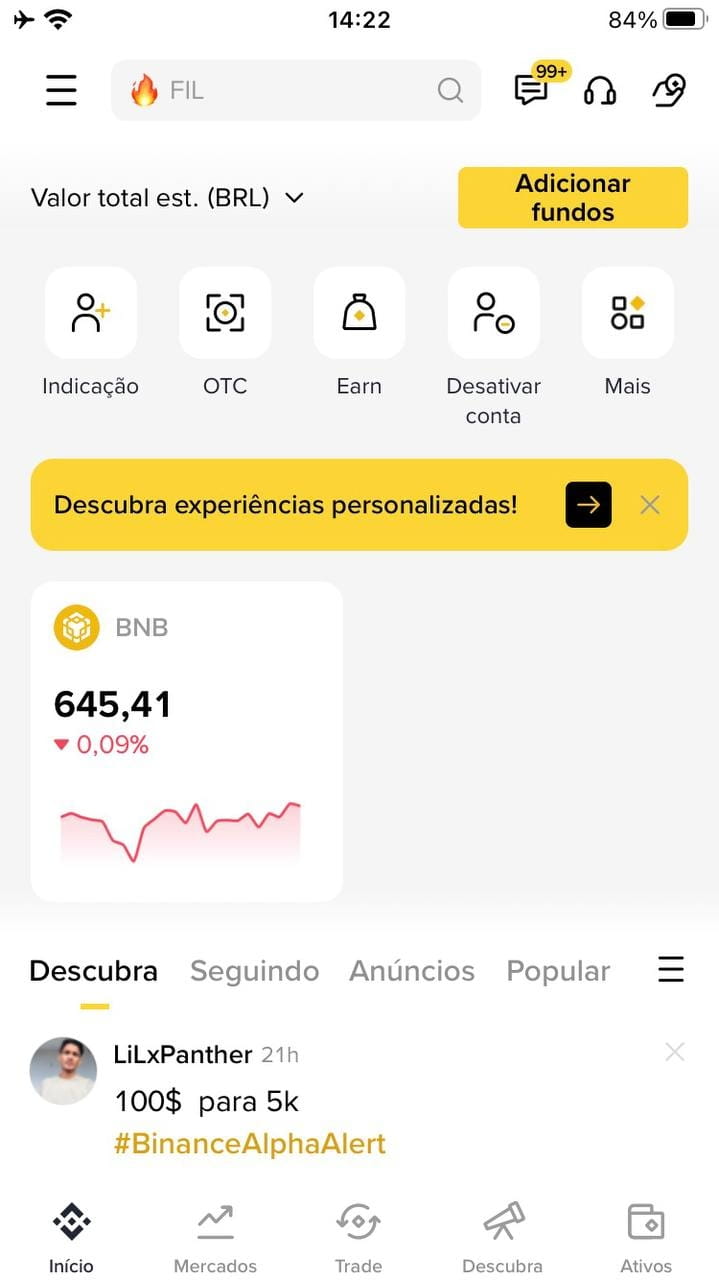Expand the Valor total est. (BRL) dropdown
Viewport: 719px width, 1280px height.
(x=294, y=198)
